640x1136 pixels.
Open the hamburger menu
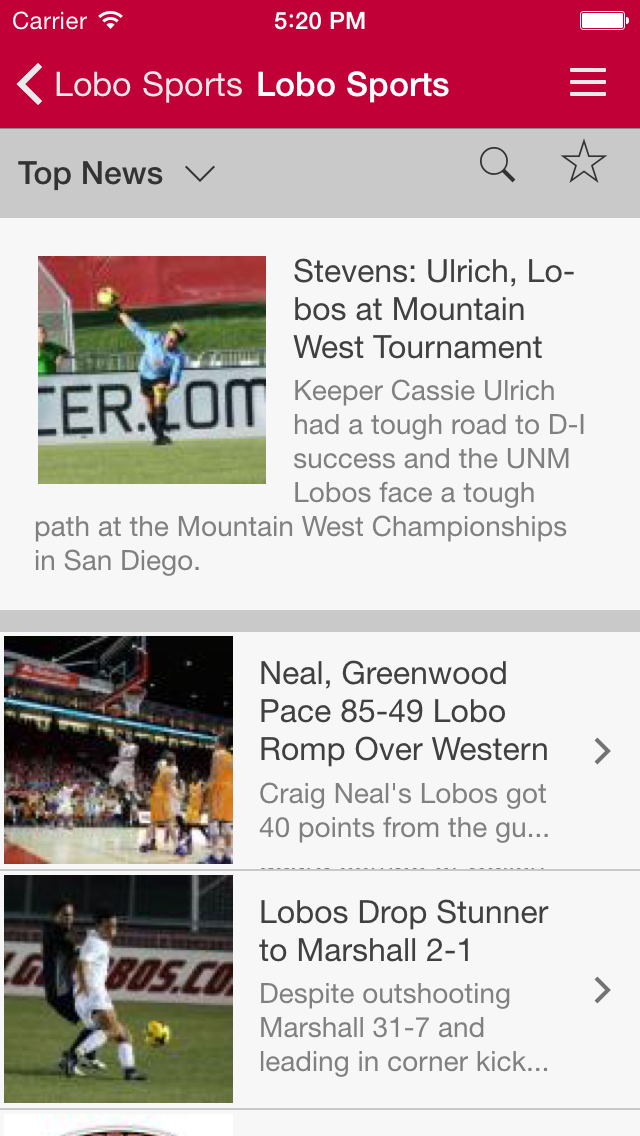coord(588,83)
